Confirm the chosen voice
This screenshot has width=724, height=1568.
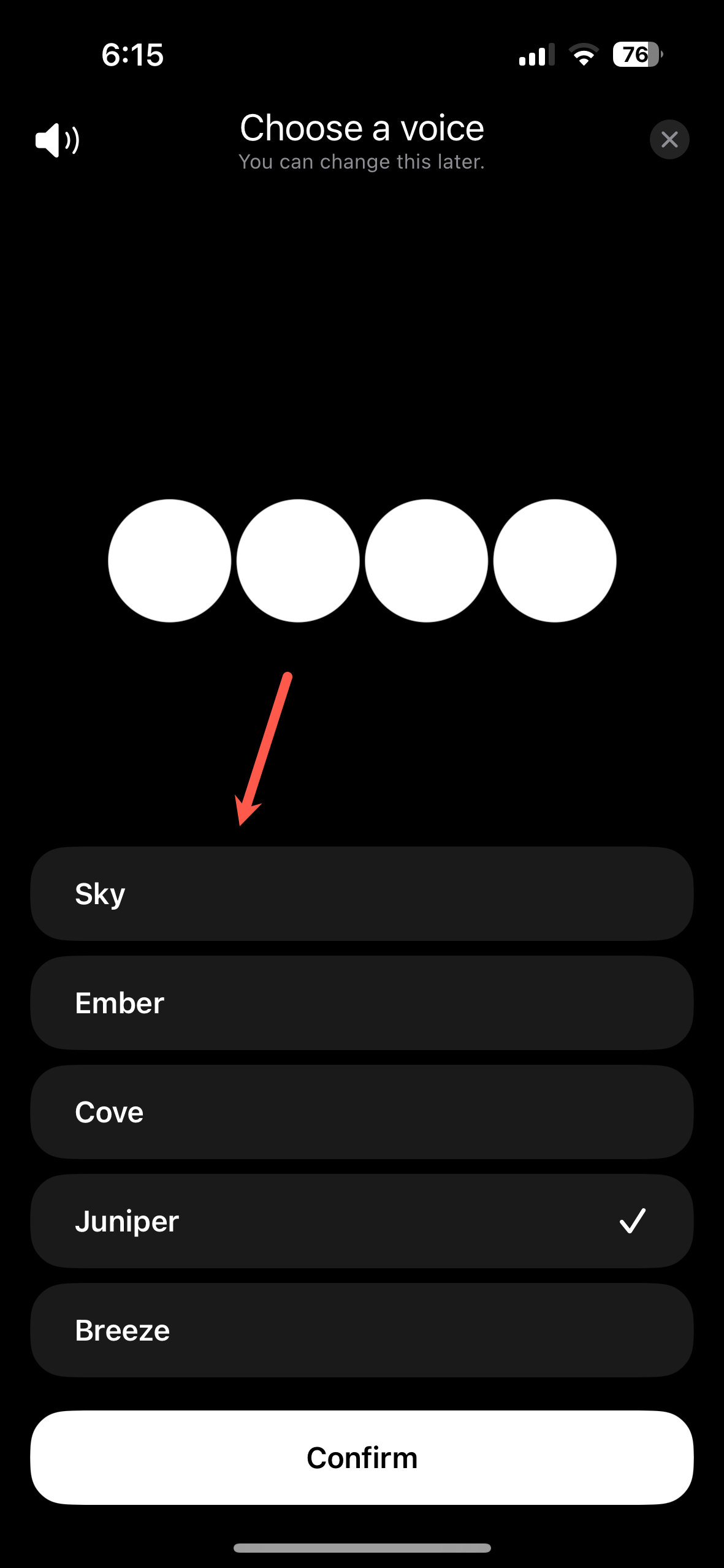click(362, 1458)
